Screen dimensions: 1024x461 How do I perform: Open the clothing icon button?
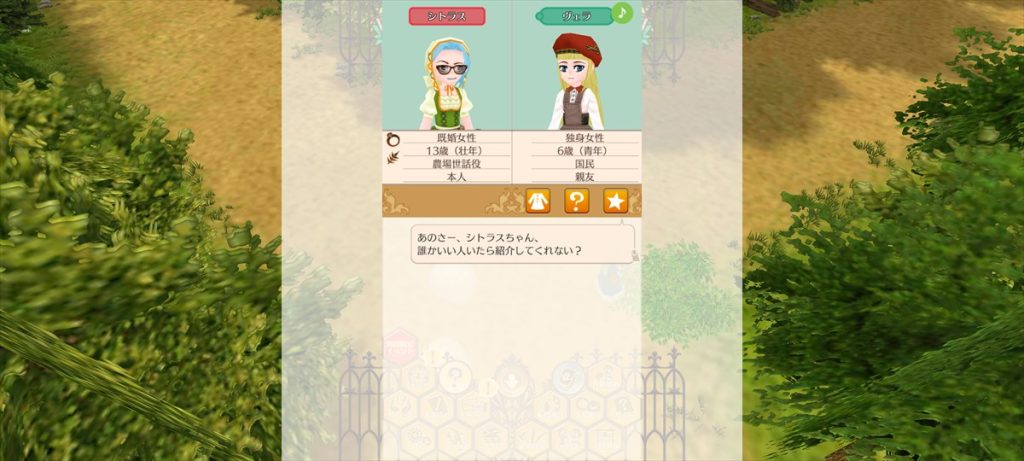point(538,201)
